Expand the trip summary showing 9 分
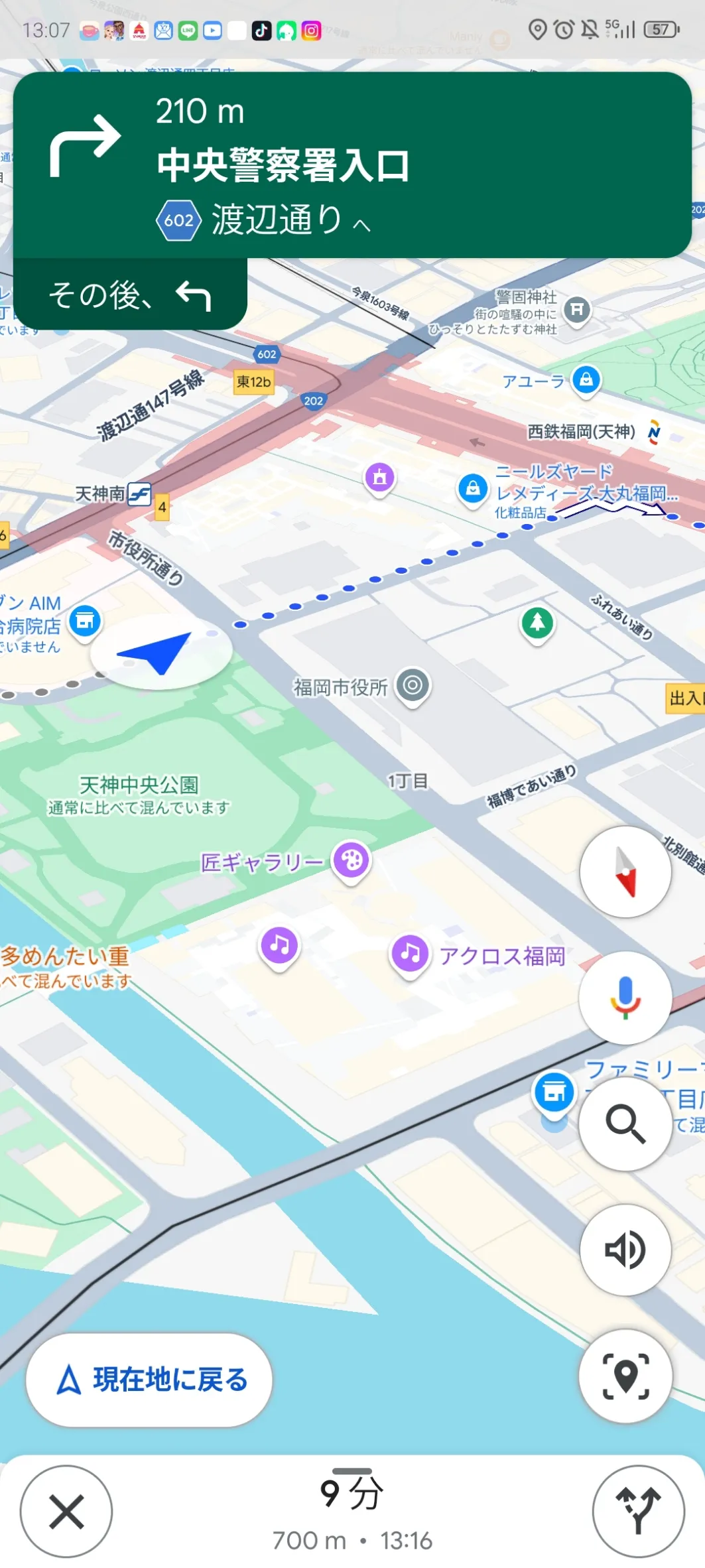 pos(352,1512)
